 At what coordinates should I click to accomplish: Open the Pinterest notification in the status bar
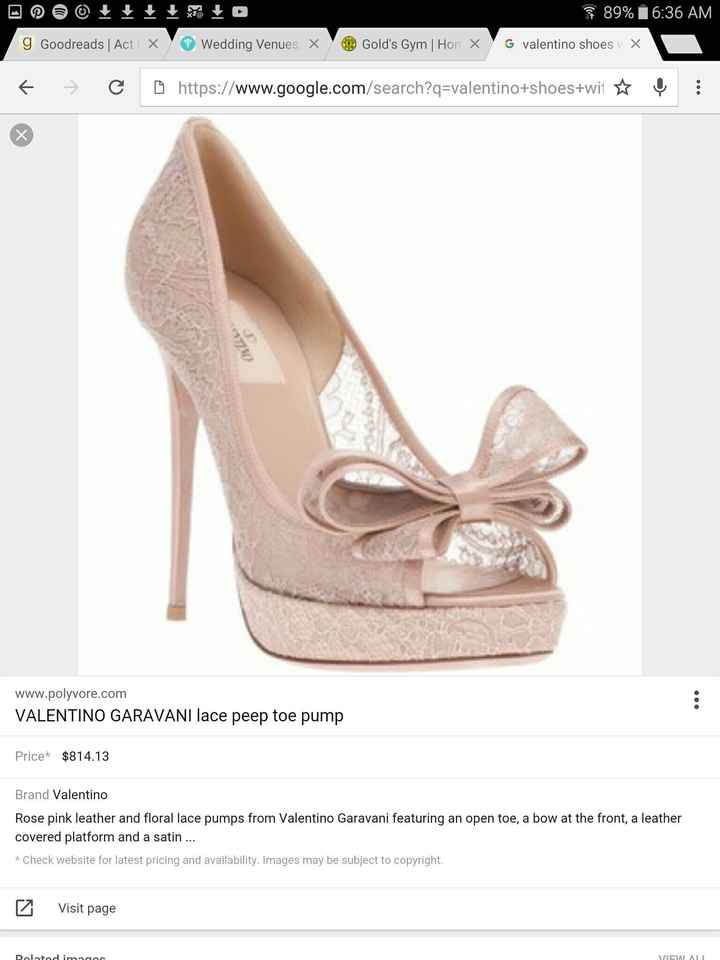click(x=36, y=13)
